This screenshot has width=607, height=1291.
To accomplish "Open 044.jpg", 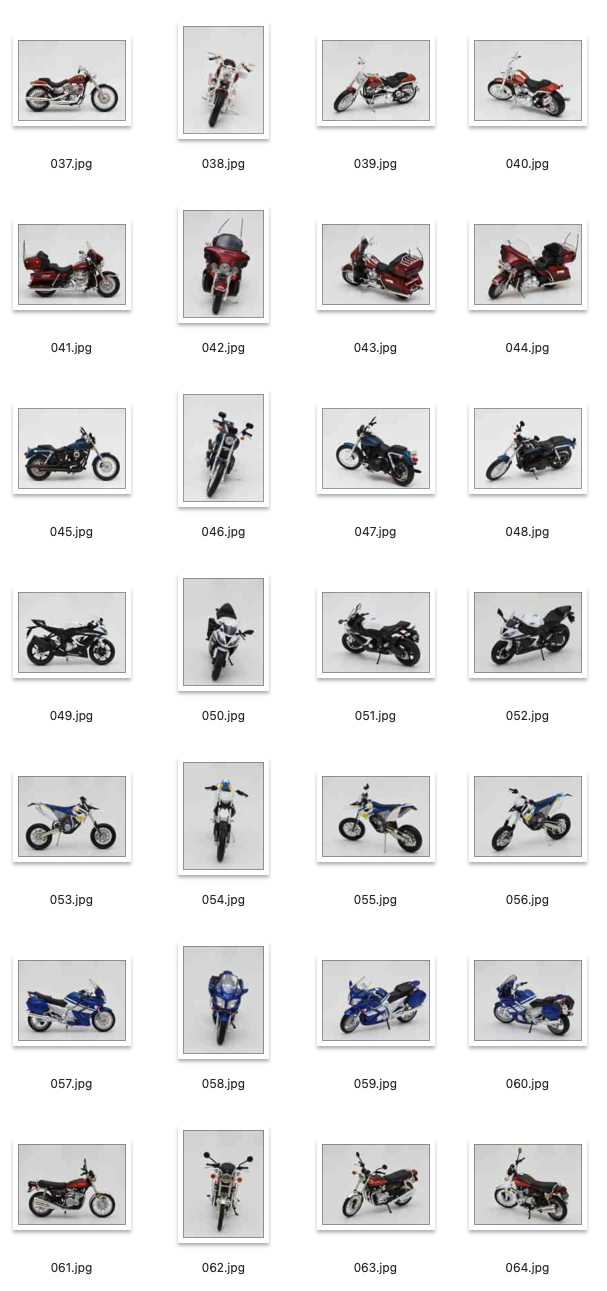I will pos(527,265).
